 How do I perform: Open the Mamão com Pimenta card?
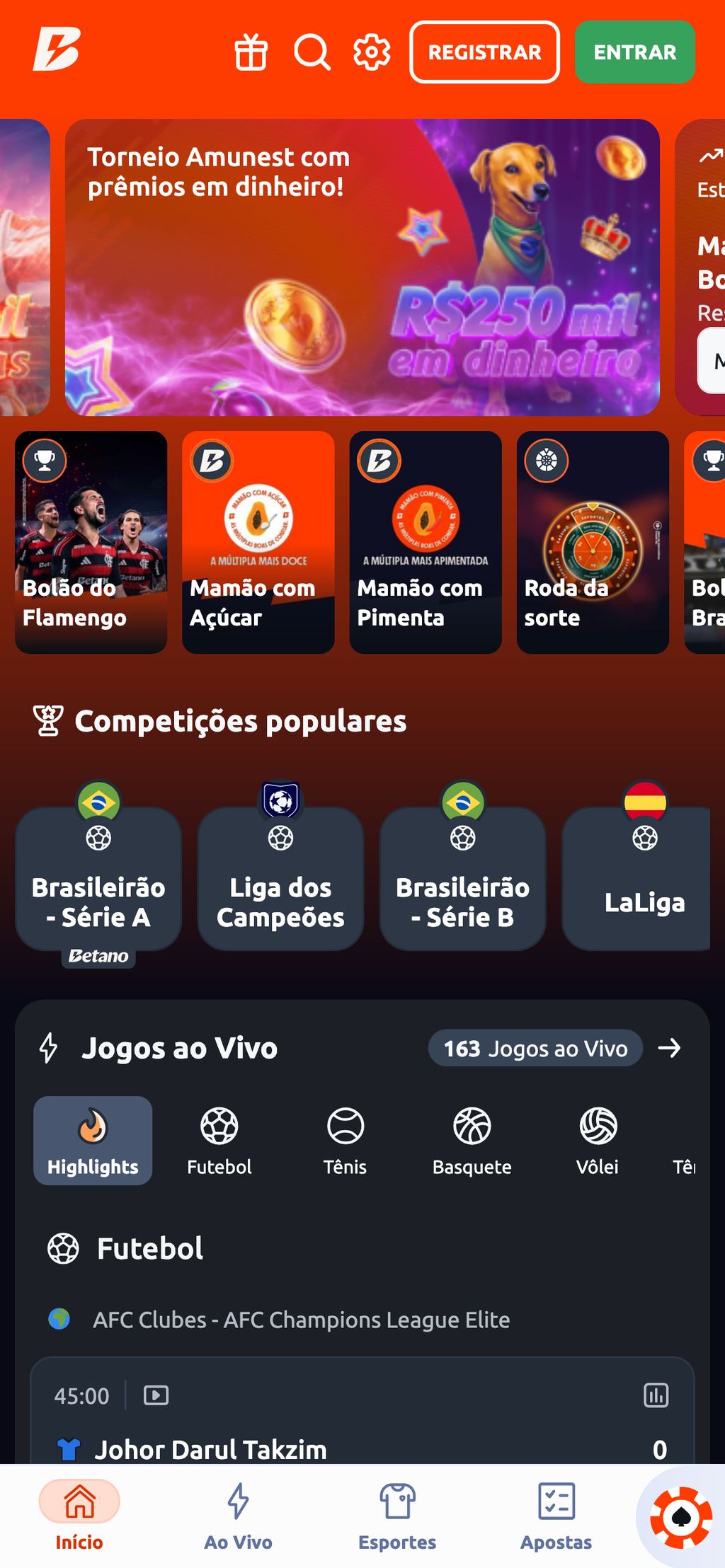click(426, 542)
